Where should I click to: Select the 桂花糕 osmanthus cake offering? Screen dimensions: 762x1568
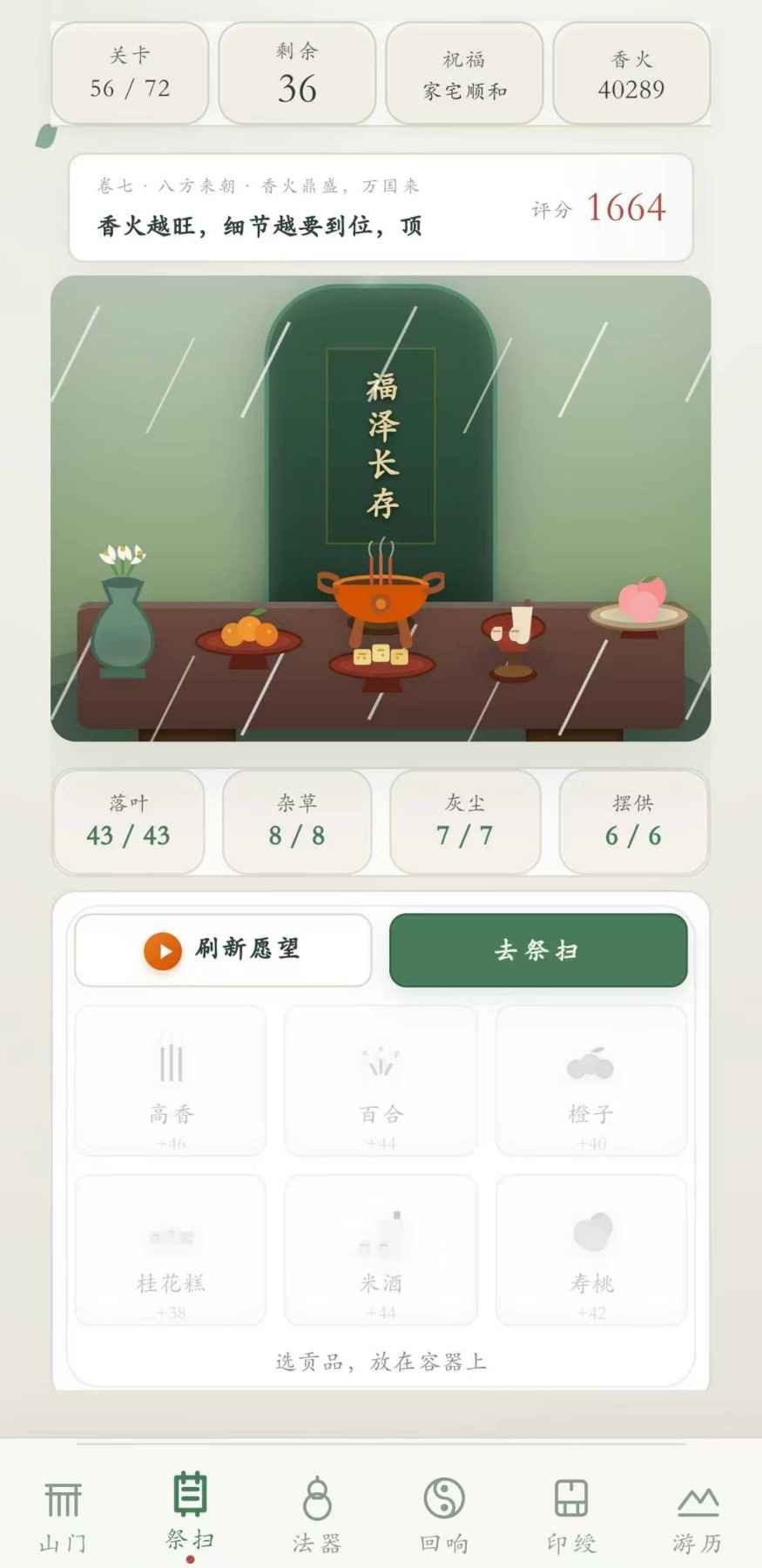(x=169, y=1250)
